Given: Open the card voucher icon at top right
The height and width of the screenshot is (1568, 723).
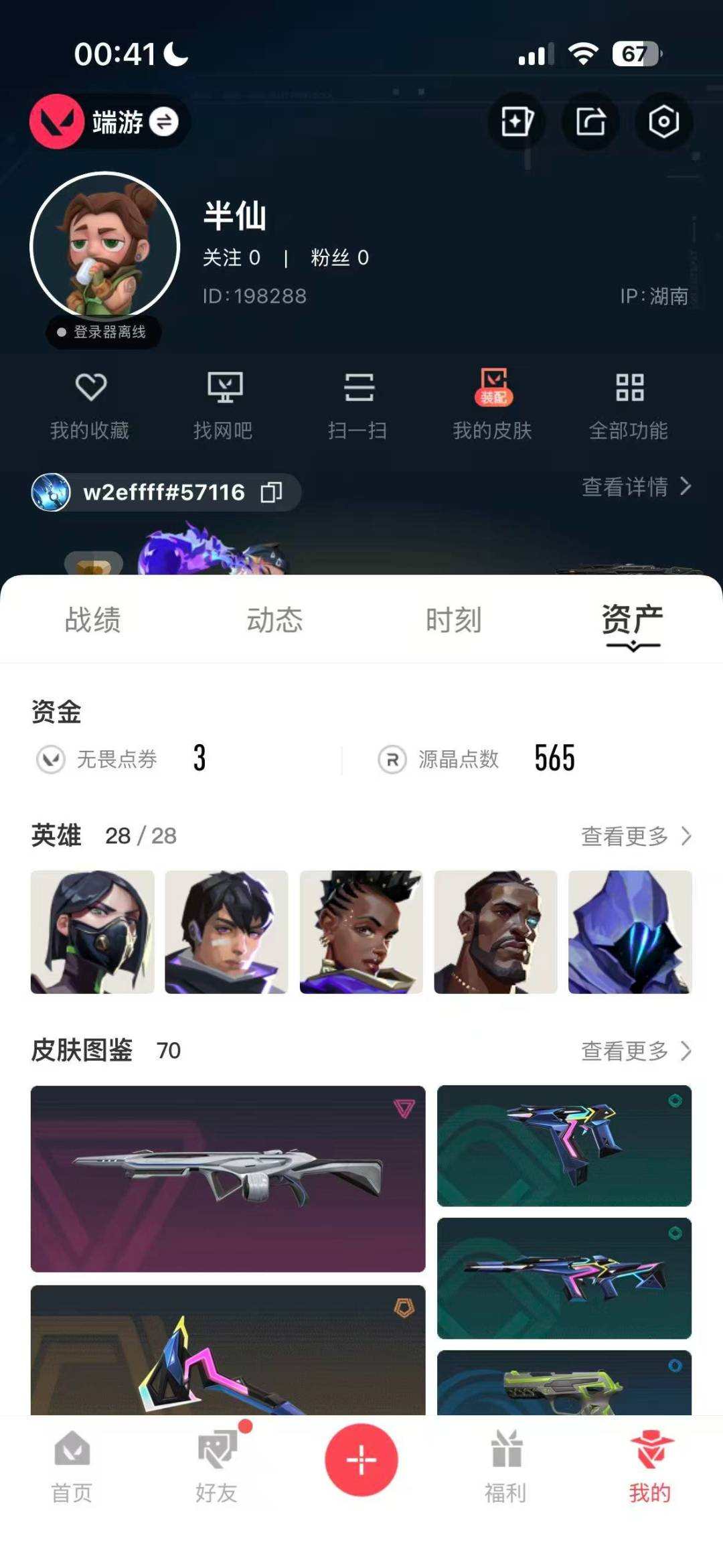Looking at the screenshot, I should tap(516, 121).
